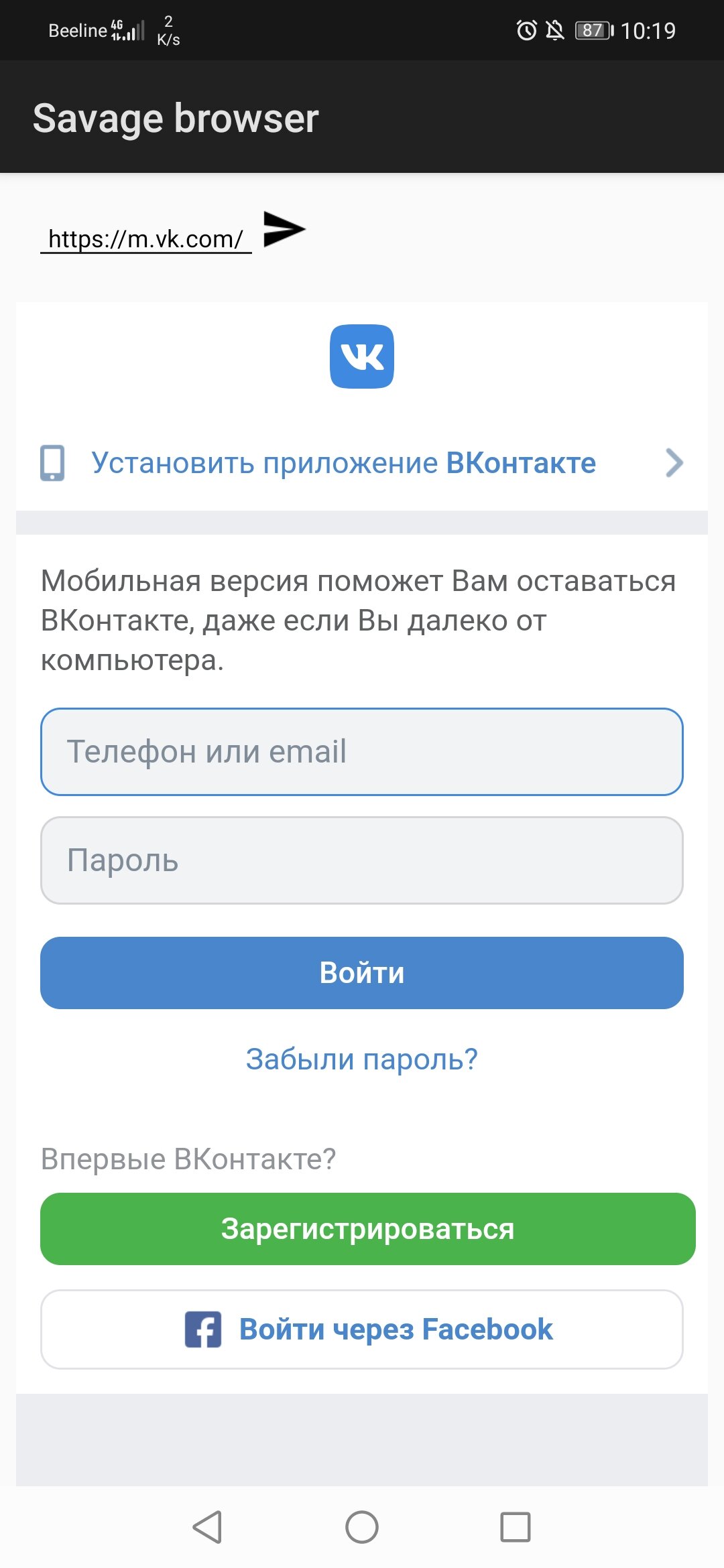Screen dimensions: 724x1568
Task: Choose Войти через Facebook
Action: click(x=362, y=1329)
